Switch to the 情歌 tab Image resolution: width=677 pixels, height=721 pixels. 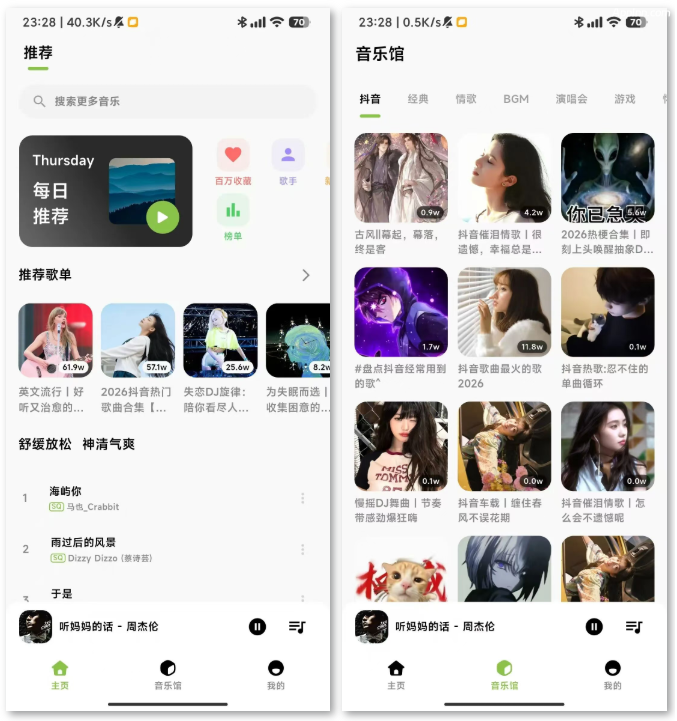[x=466, y=99]
